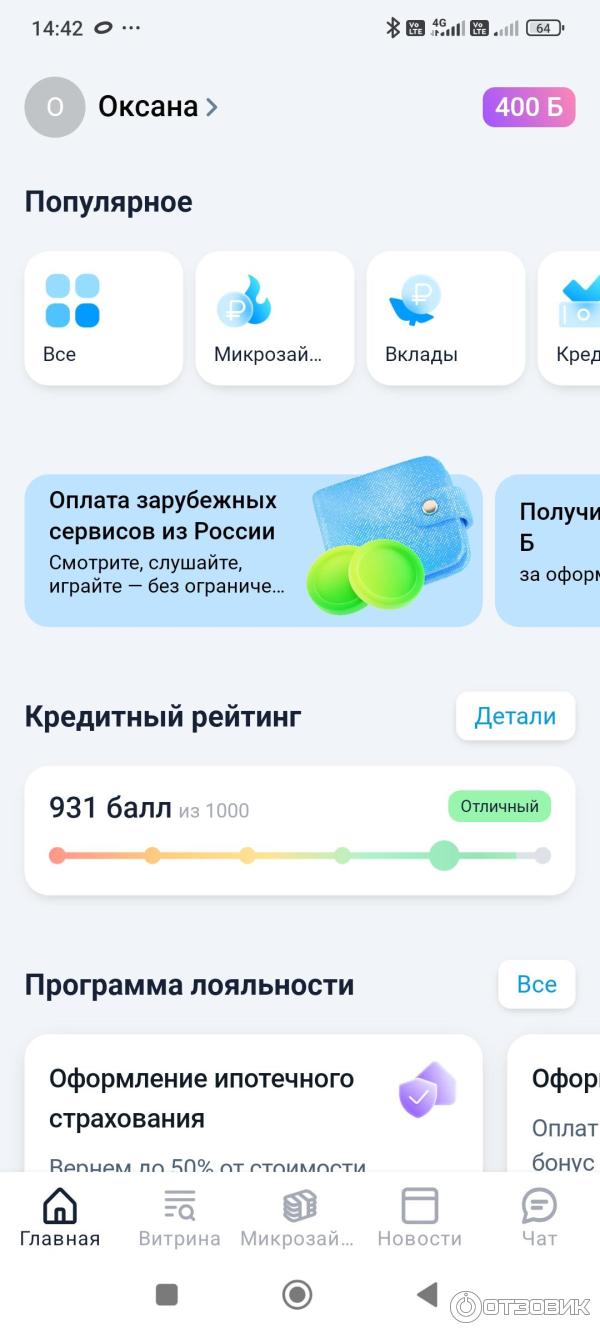Switch to the Главная tab
The image size is (600, 1333).
[60, 1217]
